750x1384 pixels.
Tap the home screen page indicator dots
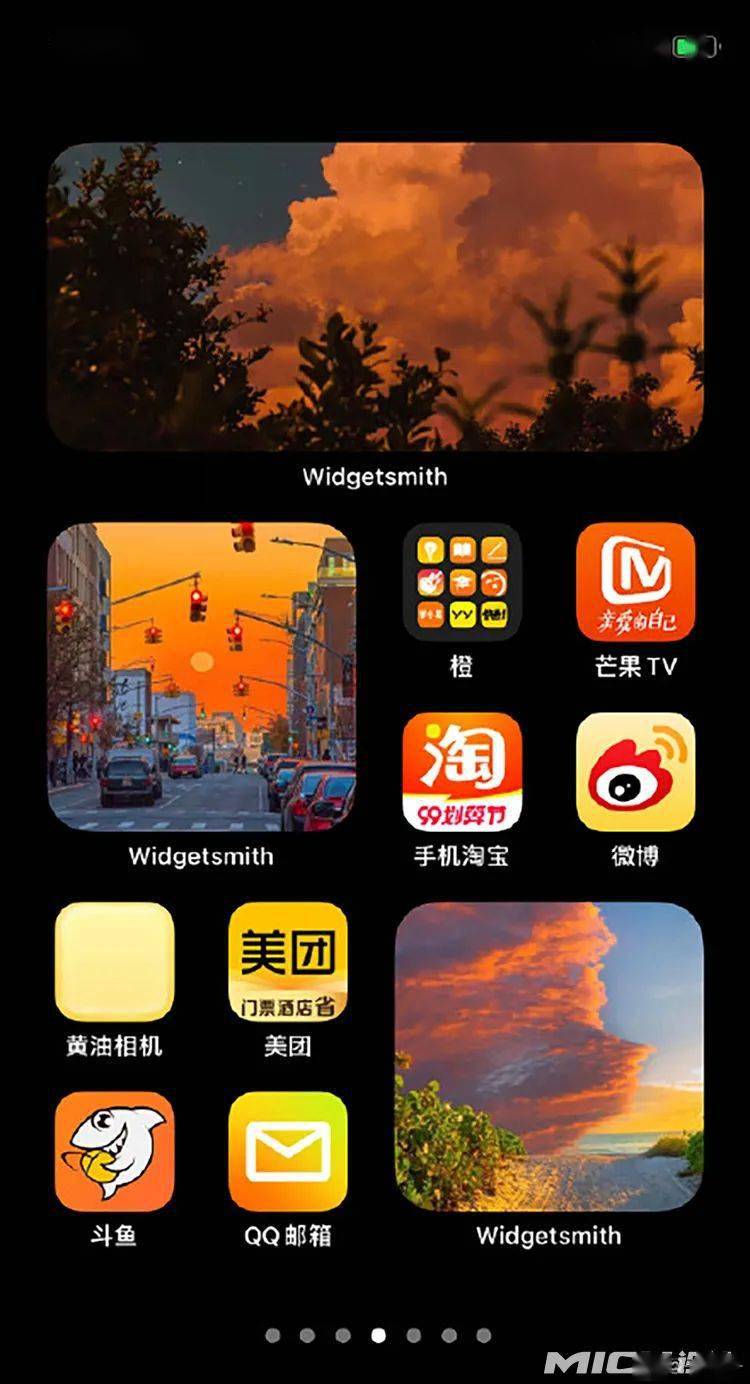coord(378,1335)
